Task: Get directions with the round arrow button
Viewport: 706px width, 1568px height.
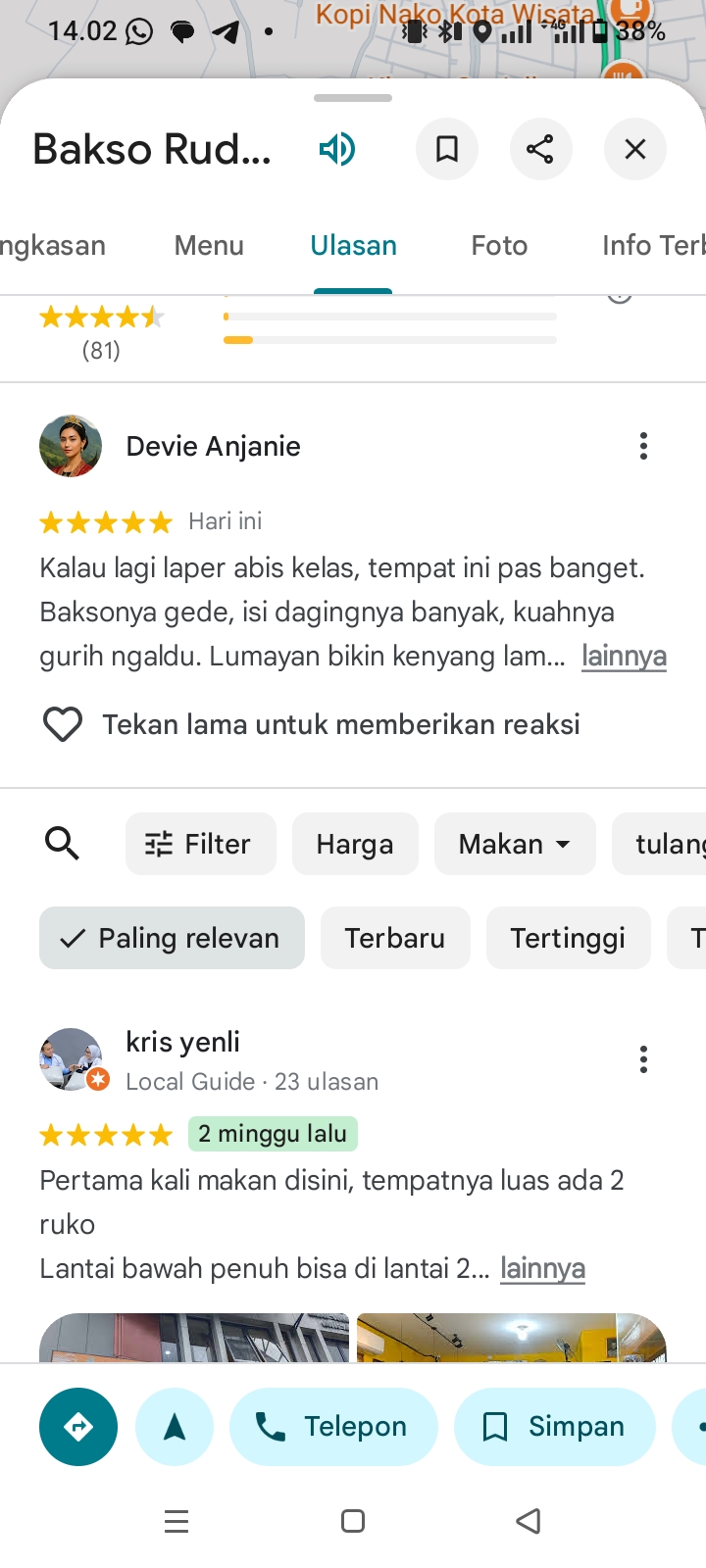Action: [x=78, y=1427]
